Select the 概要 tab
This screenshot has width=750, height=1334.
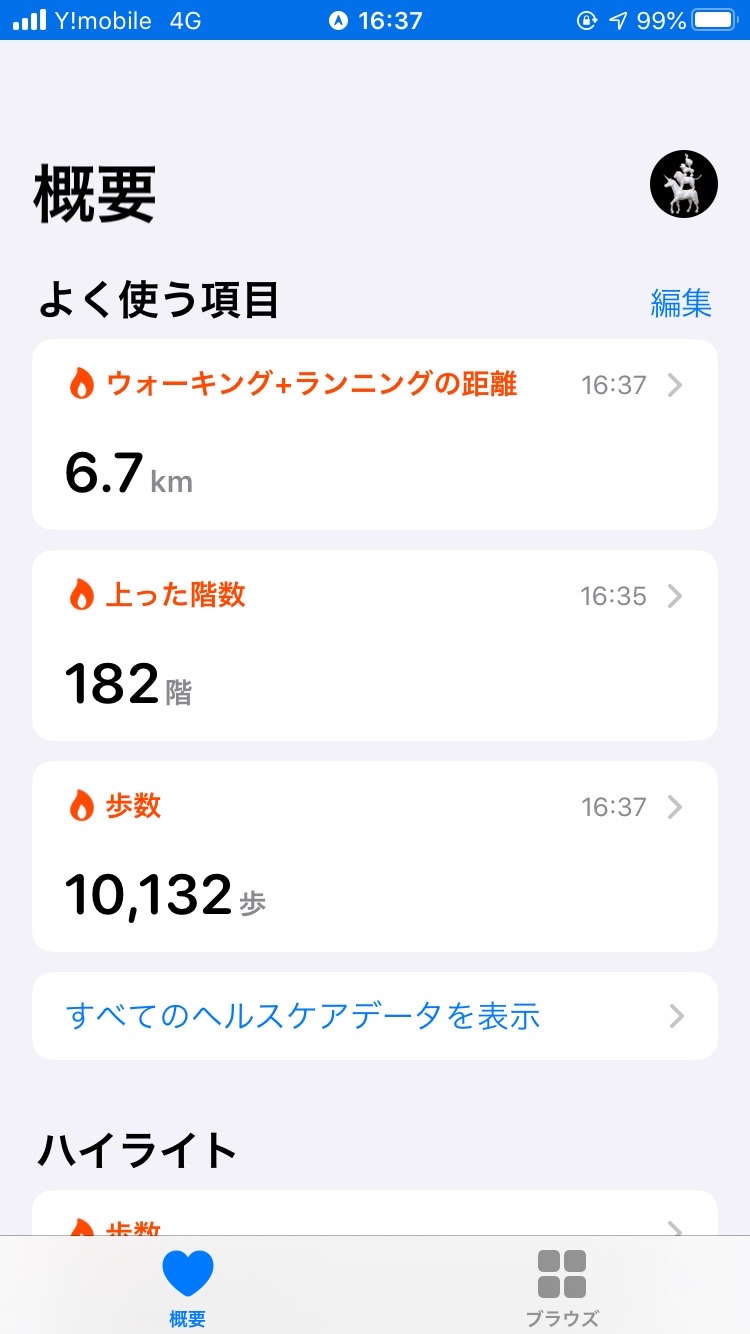click(x=187, y=1286)
